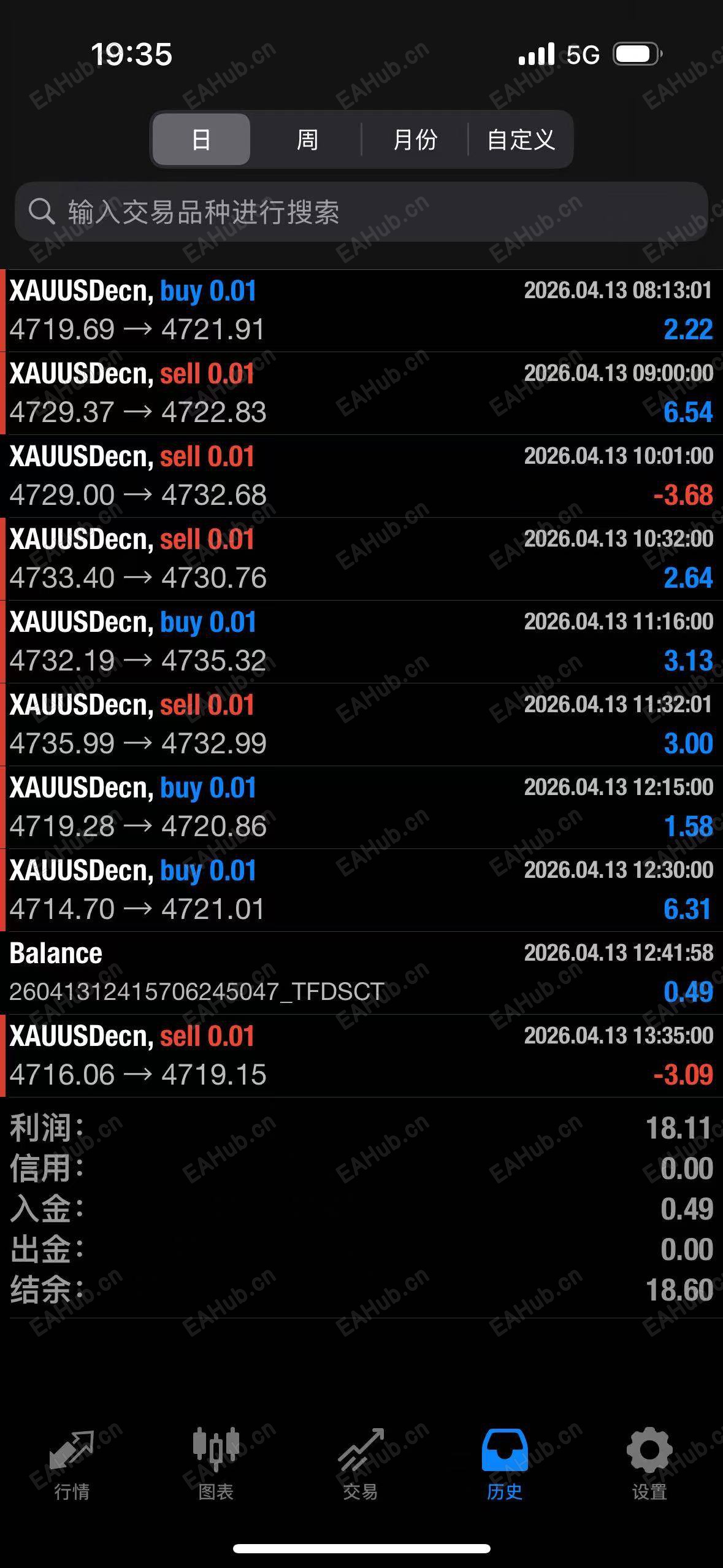
Task: Select the 周 period tab
Action: (307, 139)
